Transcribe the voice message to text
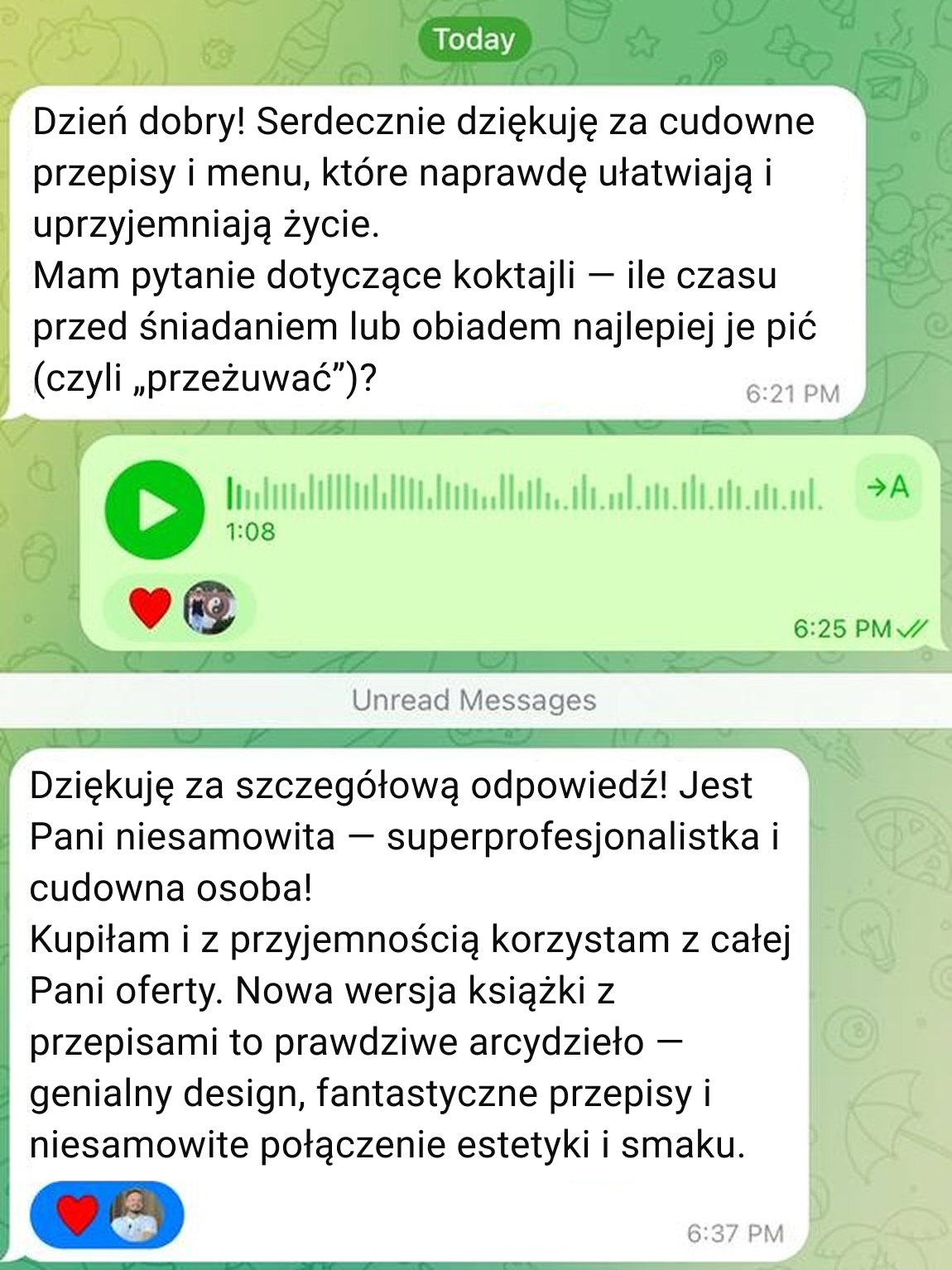The height and width of the screenshot is (1270, 952). tap(887, 487)
